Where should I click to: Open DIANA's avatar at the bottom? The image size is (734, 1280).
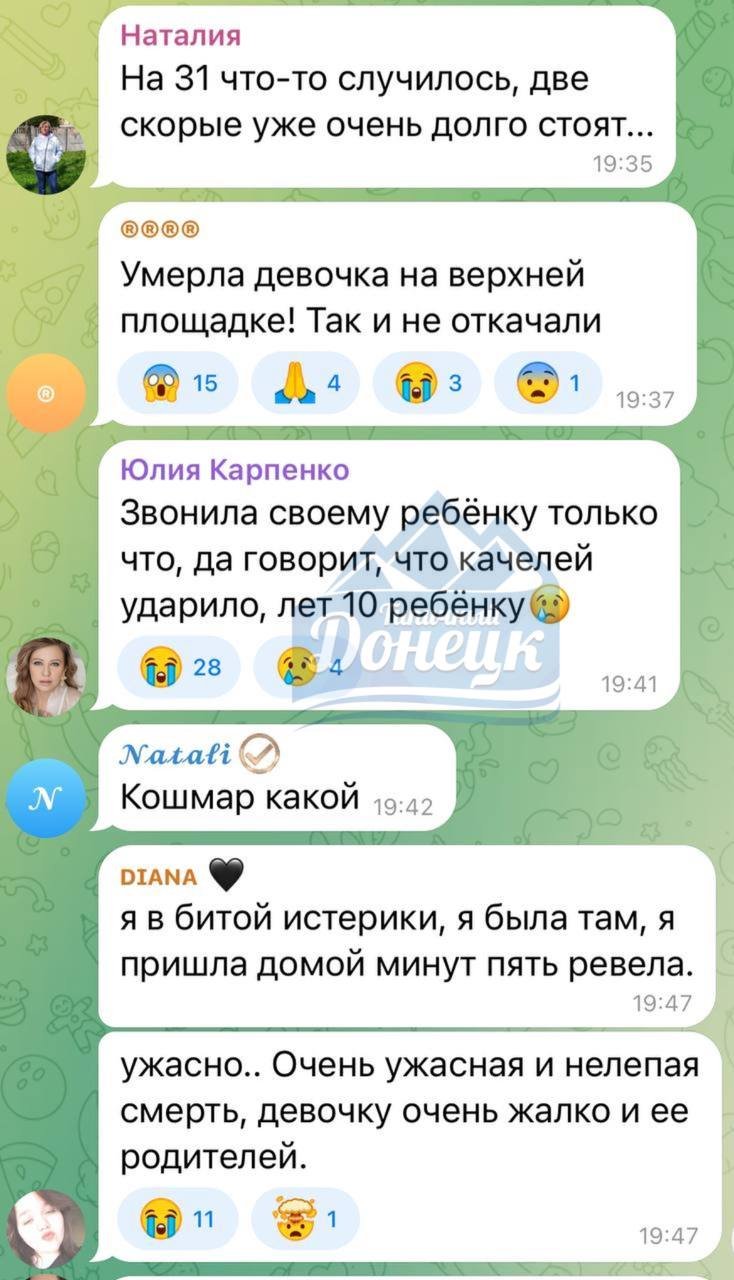tap(46, 1229)
